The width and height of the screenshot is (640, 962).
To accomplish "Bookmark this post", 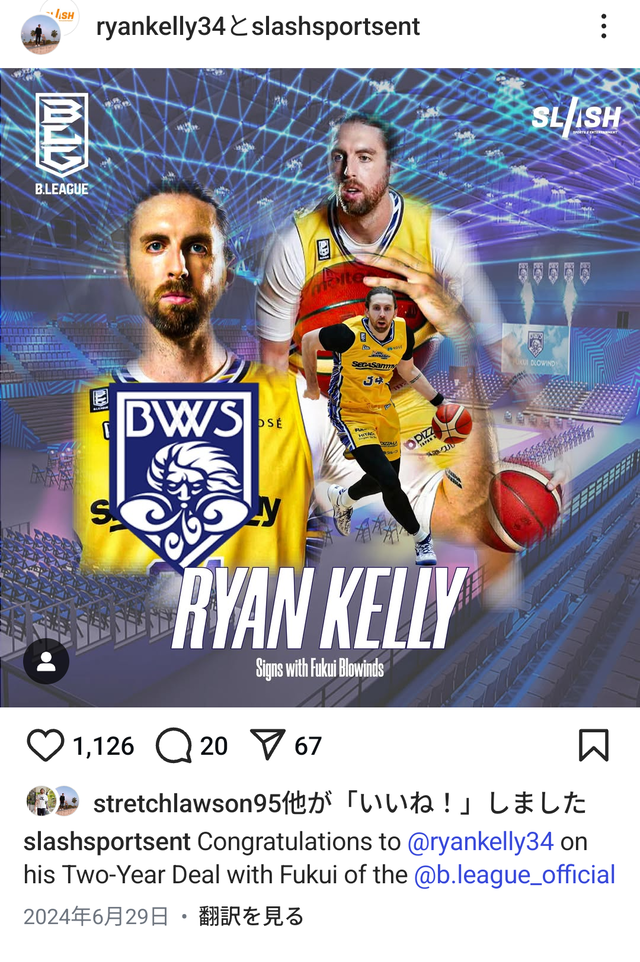I will click(x=593, y=745).
